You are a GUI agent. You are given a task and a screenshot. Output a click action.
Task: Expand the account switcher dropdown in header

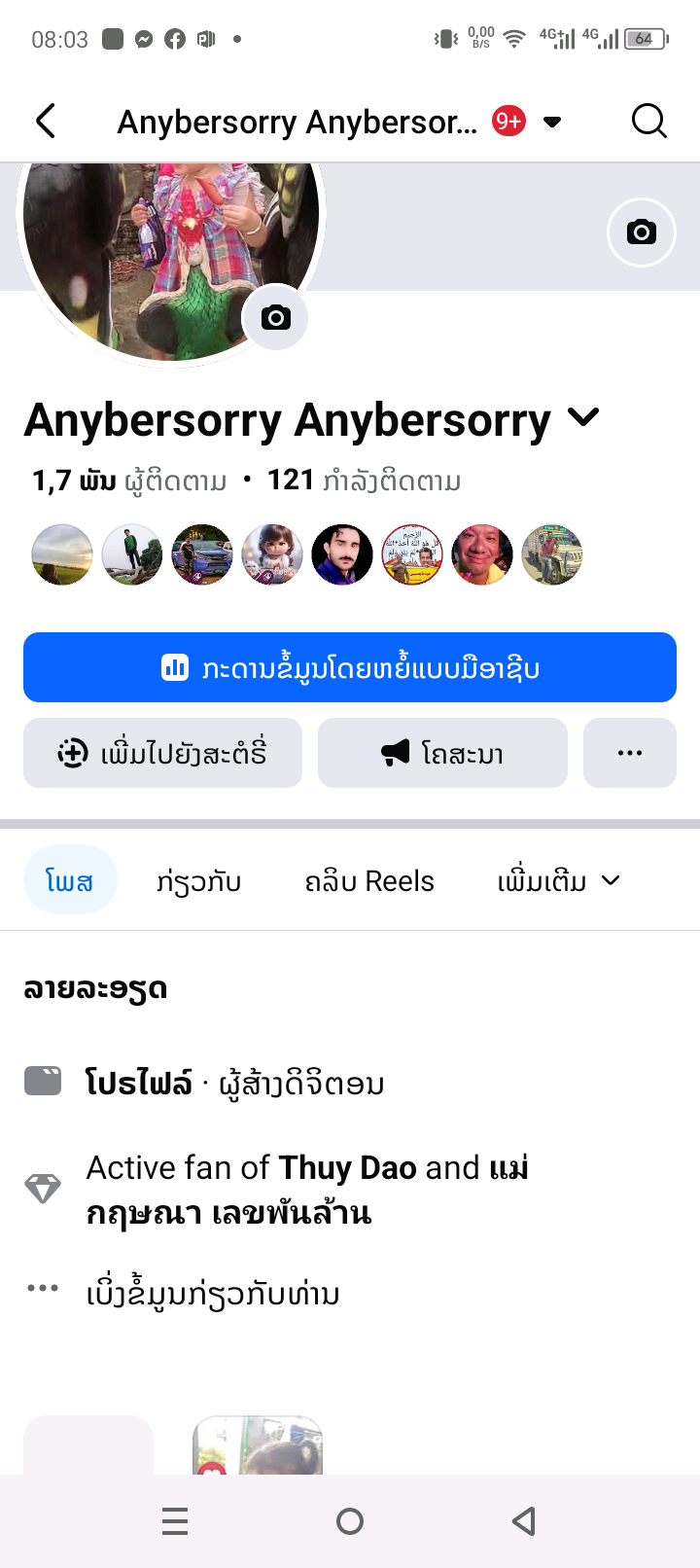(552, 123)
